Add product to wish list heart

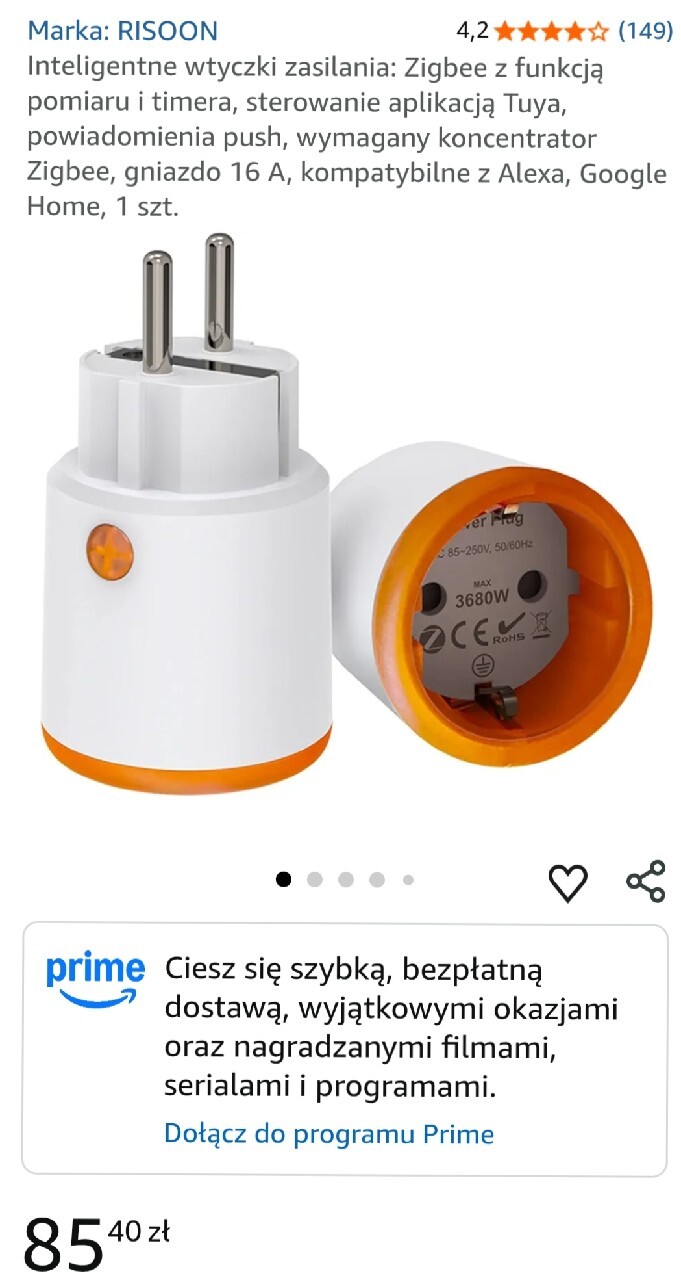coord(568,882)
